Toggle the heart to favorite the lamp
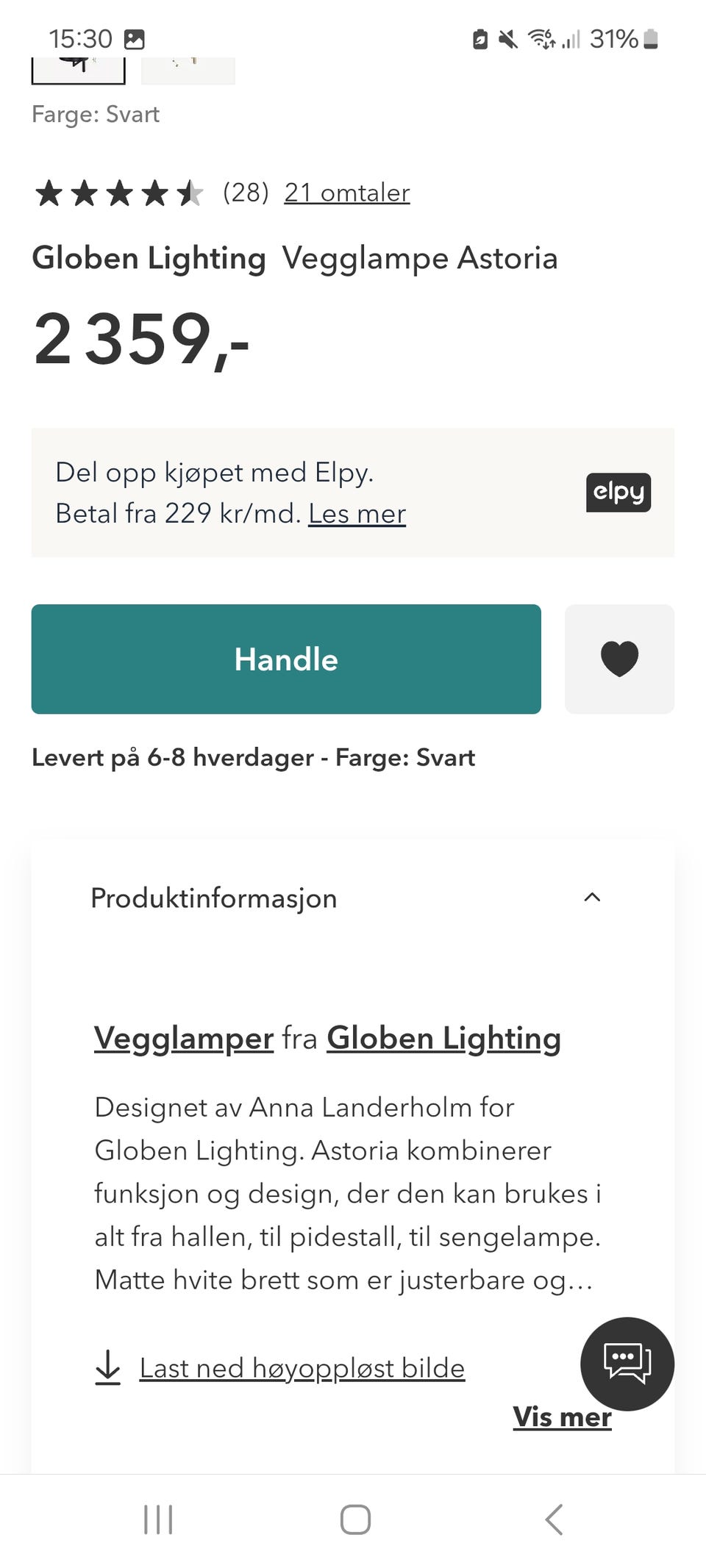Viewport: 706px width, 1568px height. coord(618,659)
